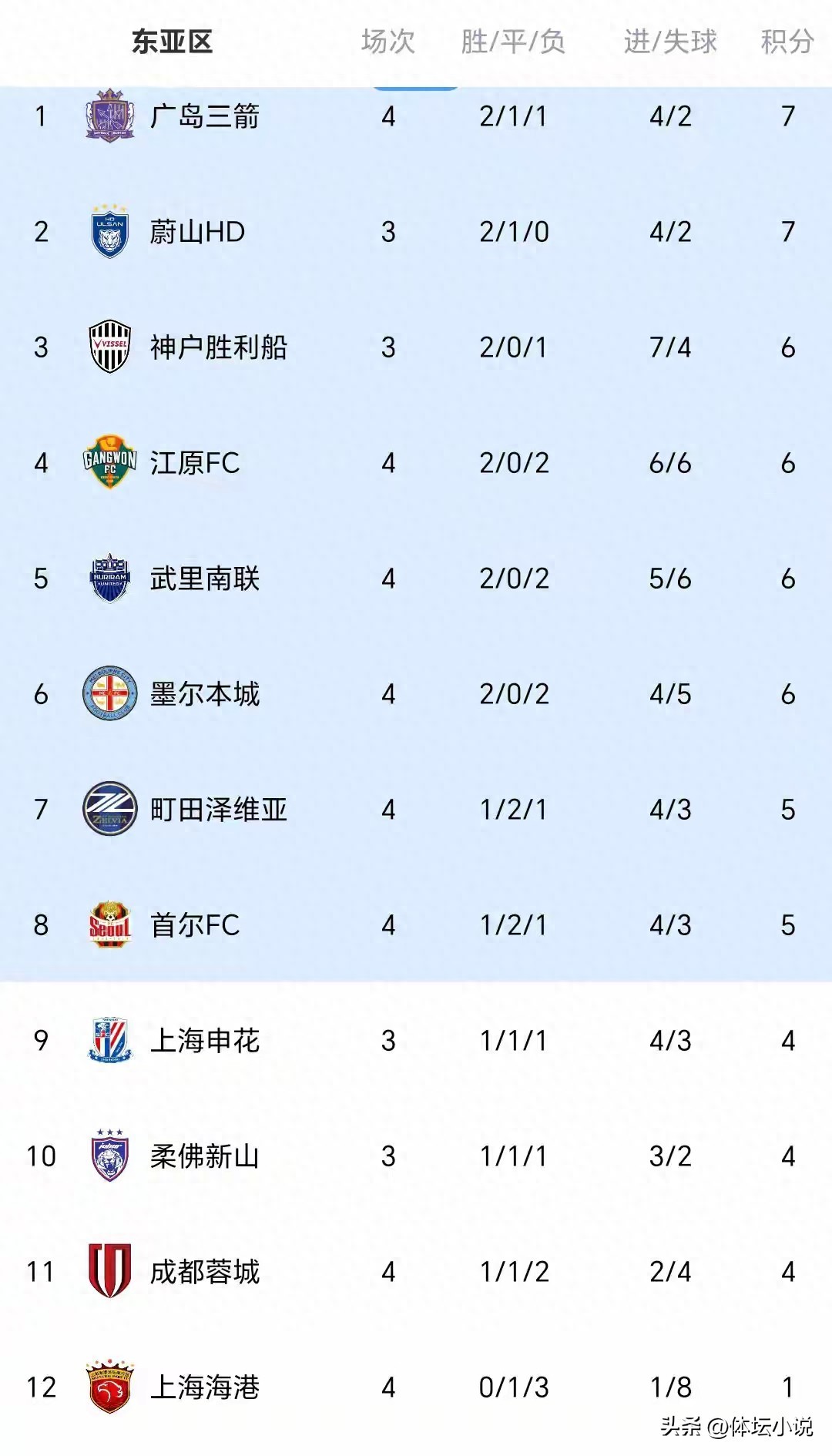
Task: Click the Buriram United crest
Action: tap(110, 579)
